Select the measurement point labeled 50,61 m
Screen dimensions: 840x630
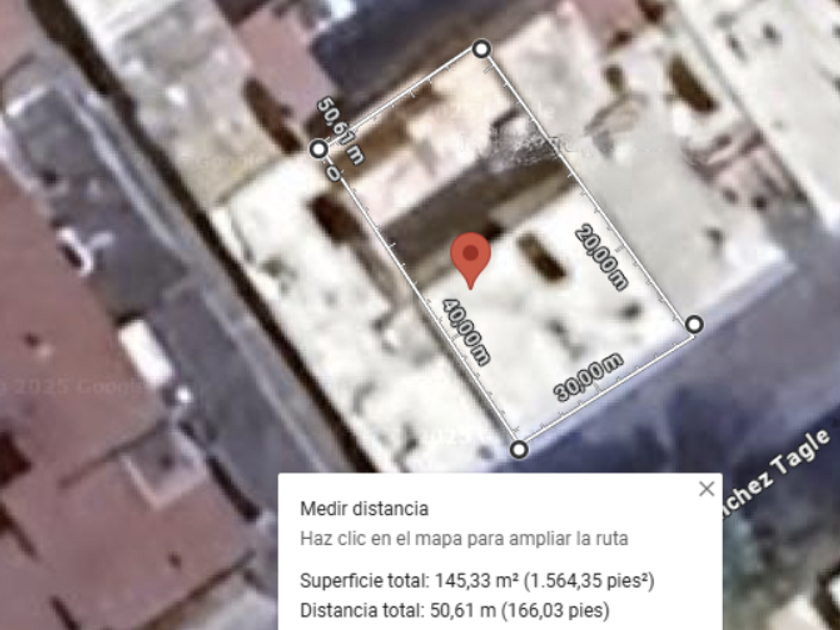(319, 149)
